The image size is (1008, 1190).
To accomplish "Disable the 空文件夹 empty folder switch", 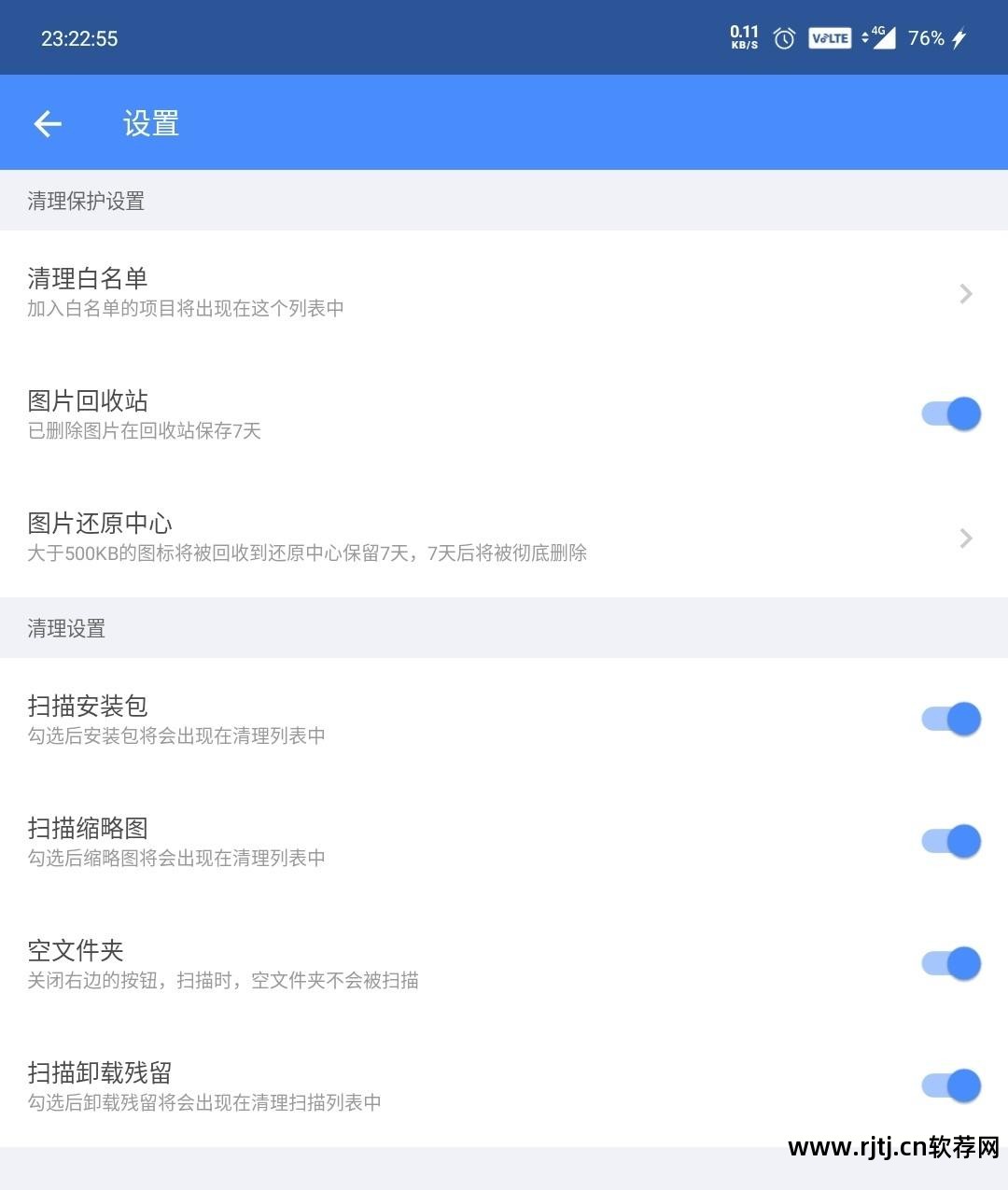I will tap(950, 963).
